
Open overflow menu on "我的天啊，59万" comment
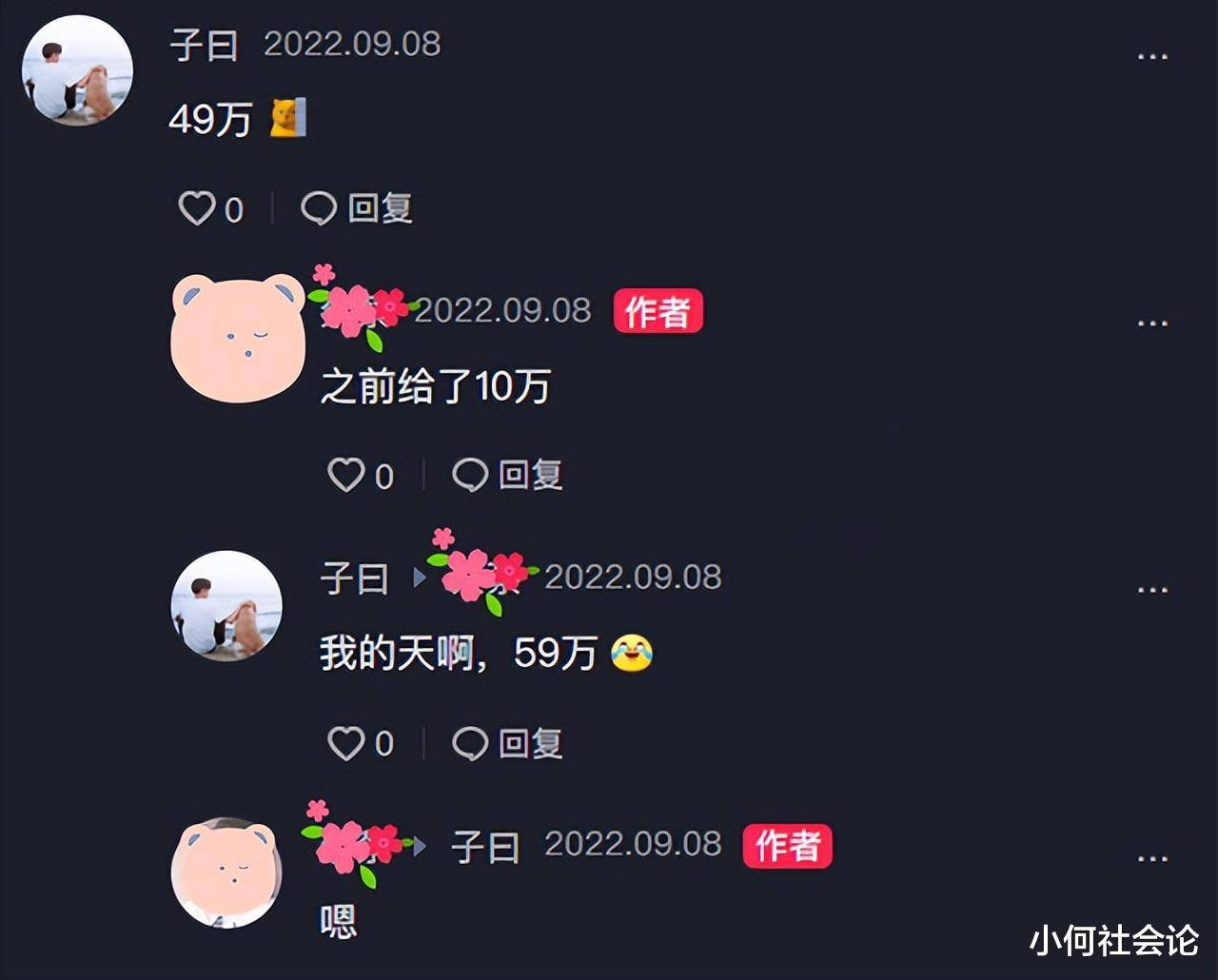[x=1152, y=590]
